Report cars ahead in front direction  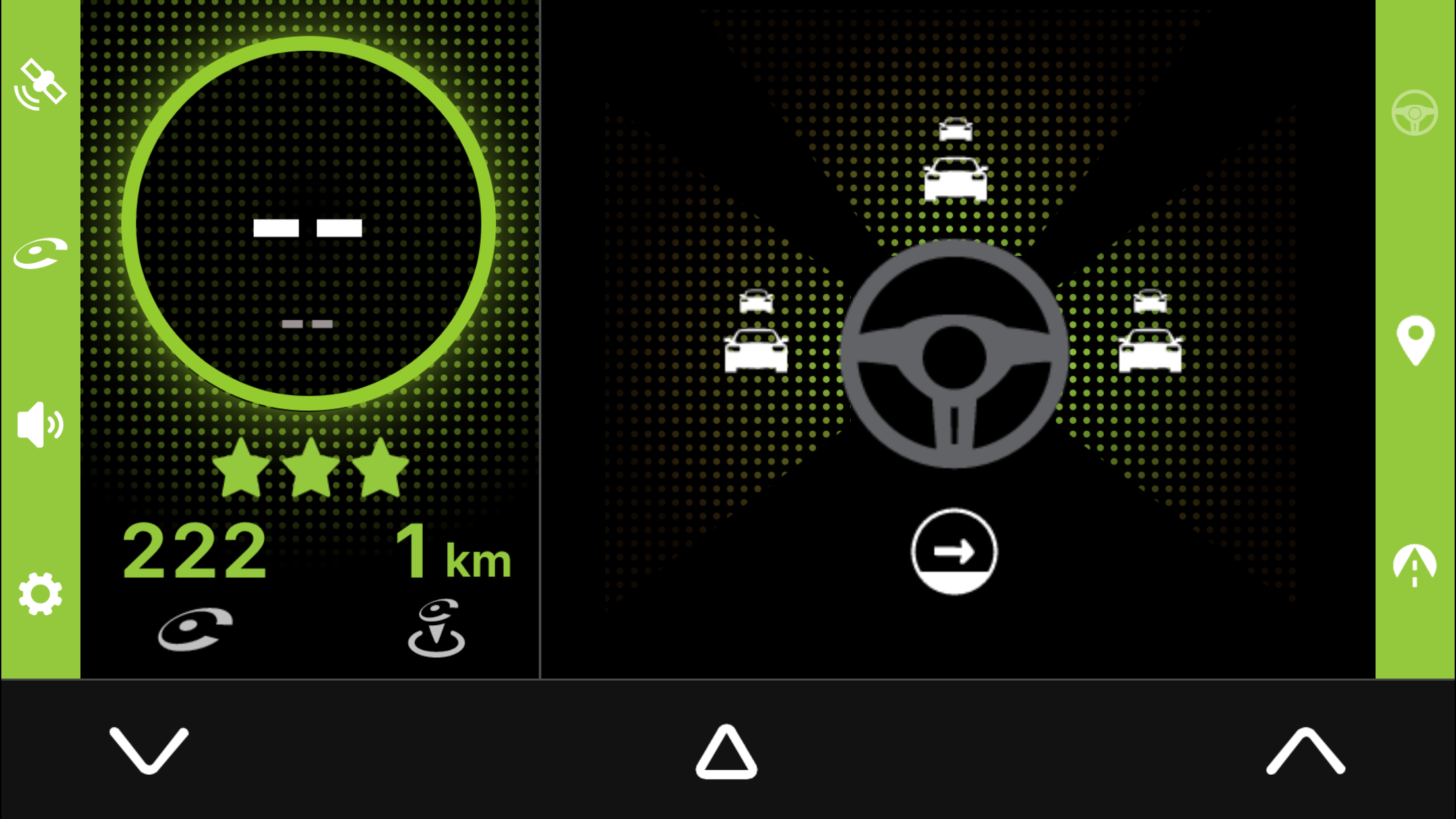click(955, 162)
